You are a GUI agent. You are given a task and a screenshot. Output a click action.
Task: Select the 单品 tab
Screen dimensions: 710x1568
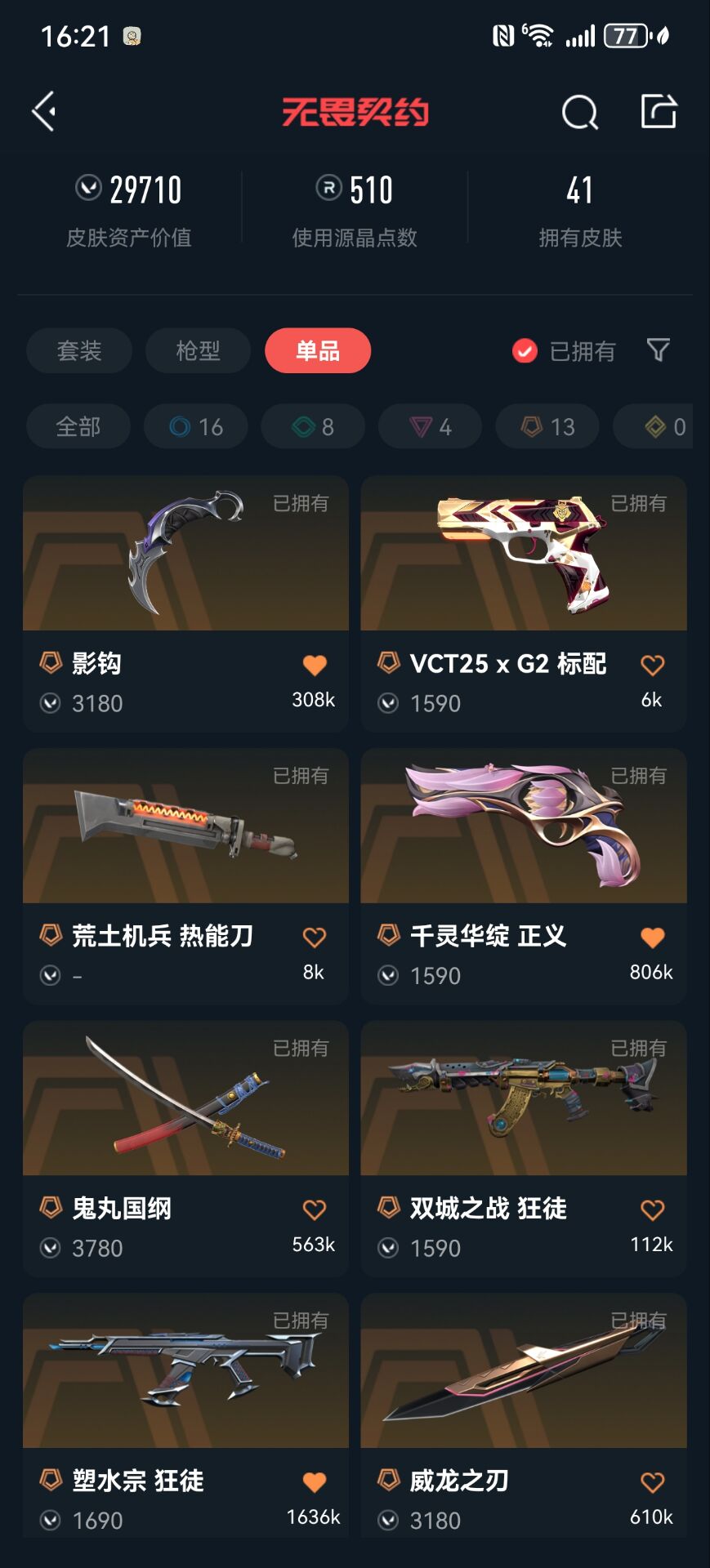pyautogui.click(x=317, y=350)
